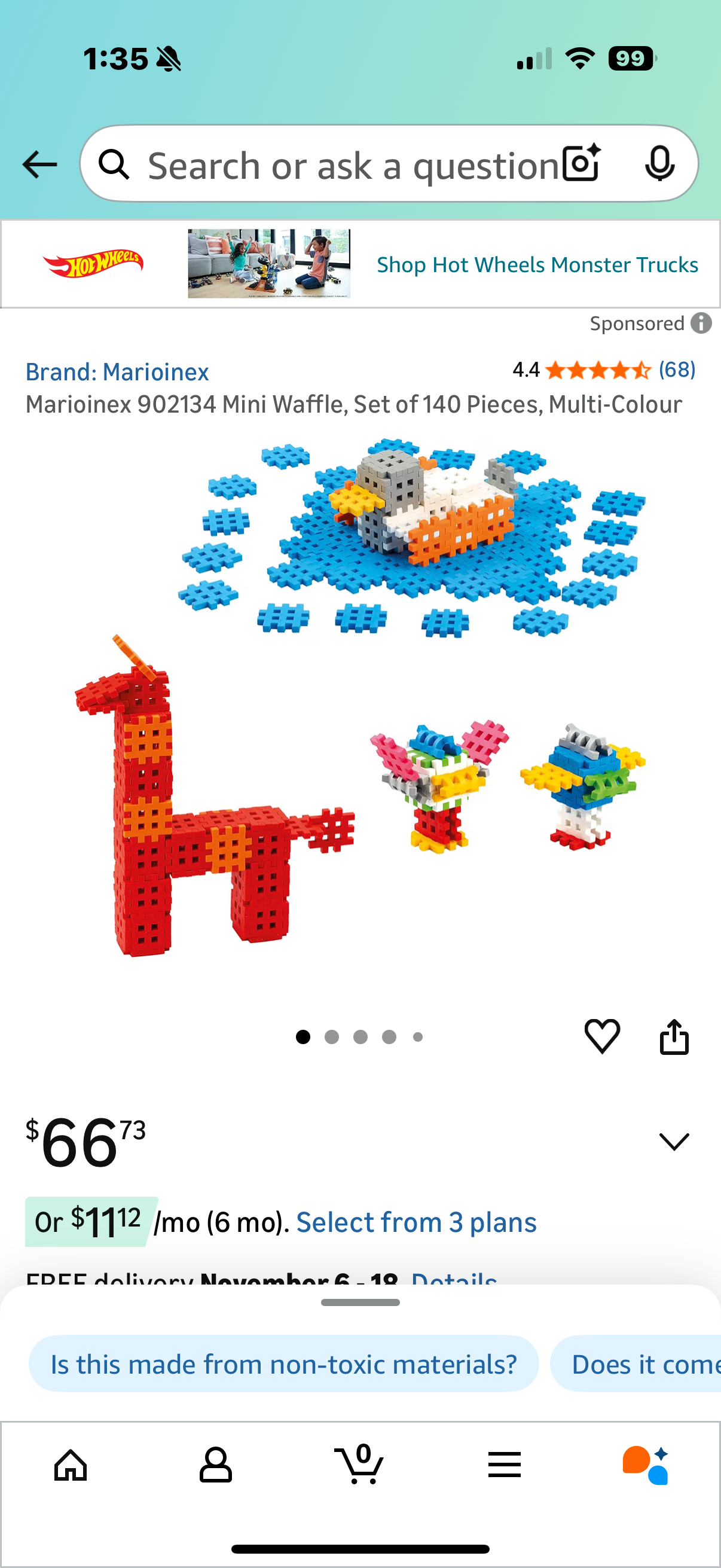Start voice search with the microphone
The width and height of the screenshot is (721, 1568).
659,164
